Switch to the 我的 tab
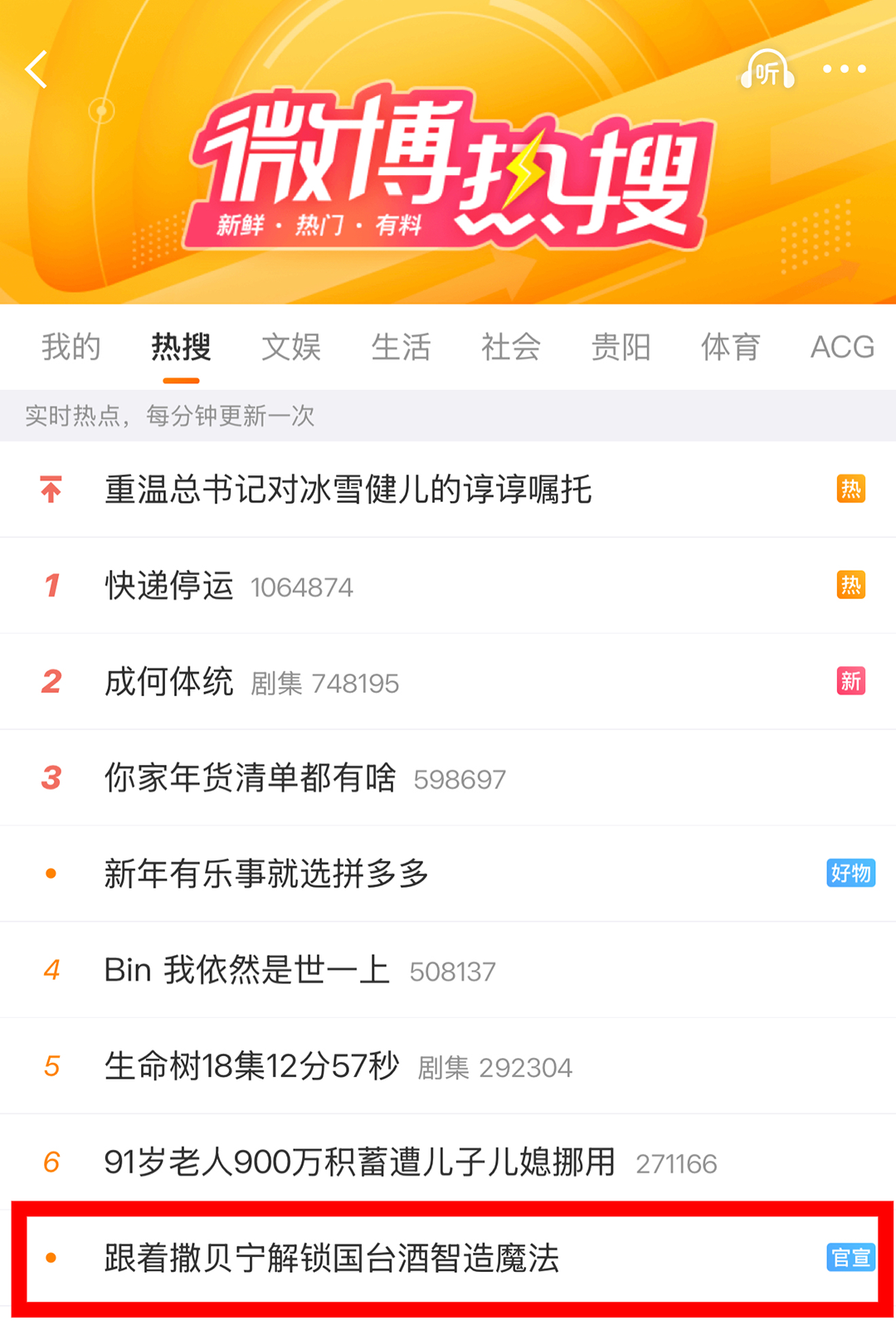This screenshot has width=896, height=1335. pyautogui.click(x=71, y=347)
